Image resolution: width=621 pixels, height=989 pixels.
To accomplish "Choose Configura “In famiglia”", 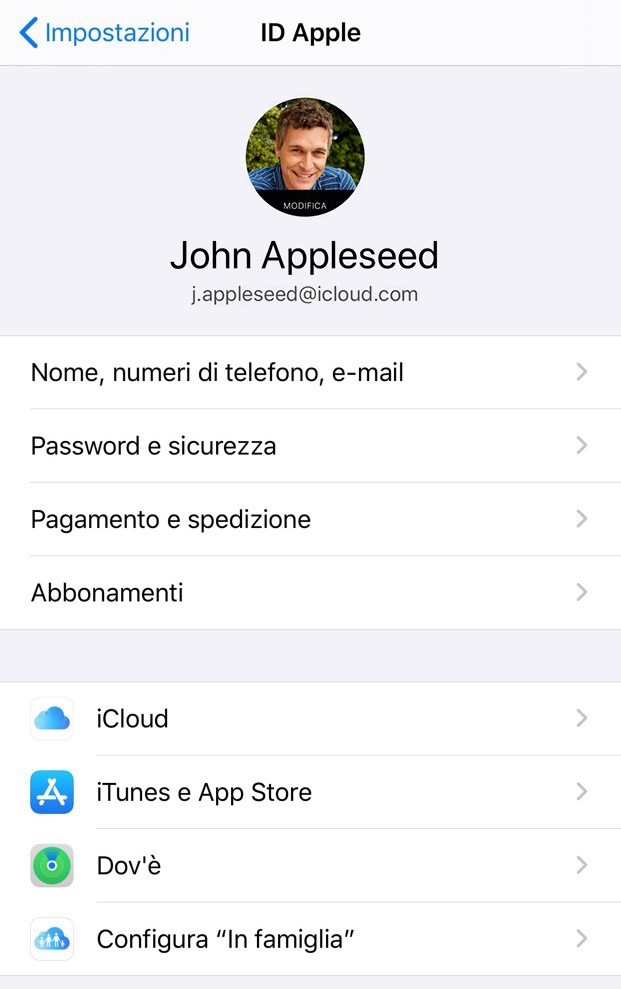I will tap(310, 940).
